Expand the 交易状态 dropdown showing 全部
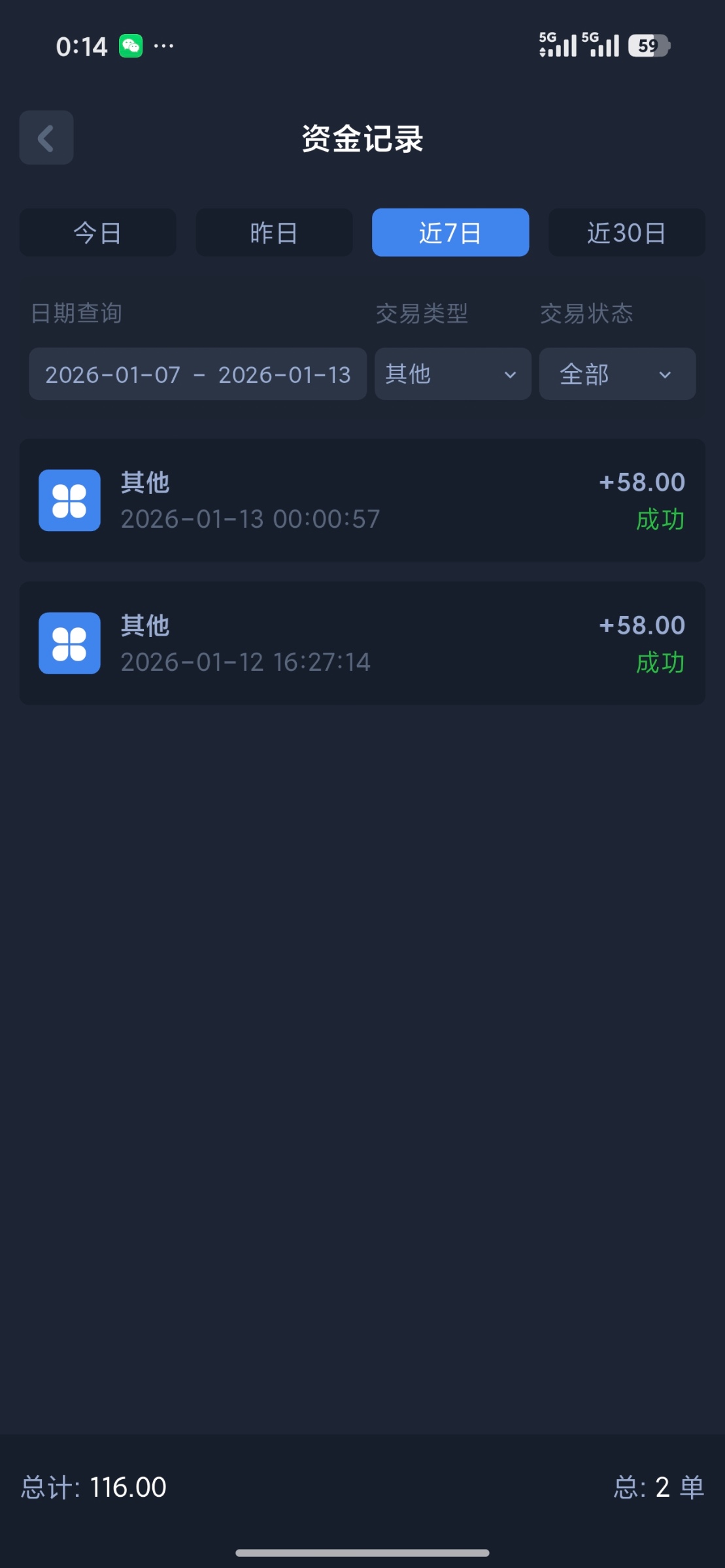The width and height of the screenshot is (725, 1568). [x=617, y=374]
